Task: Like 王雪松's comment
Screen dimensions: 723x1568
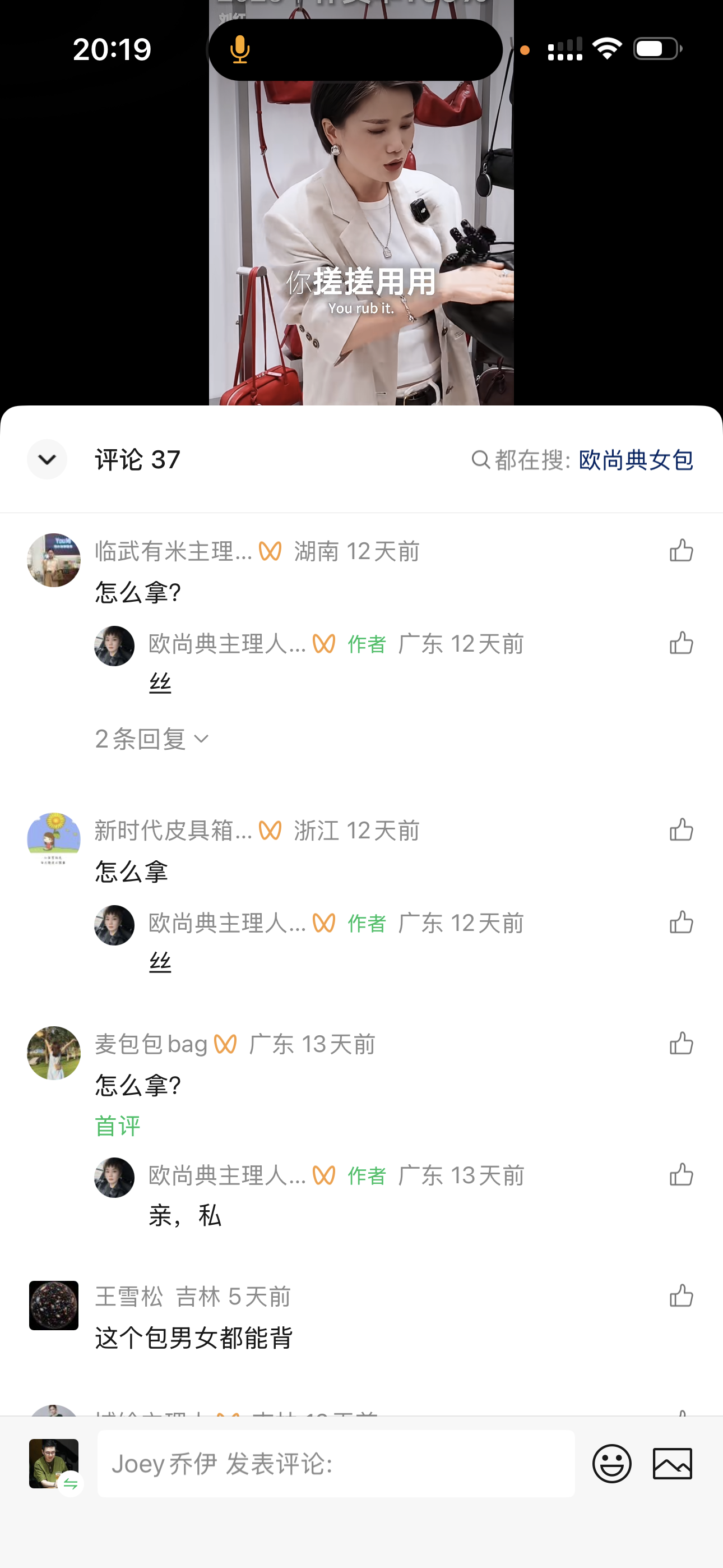Action: (681, 1296)
